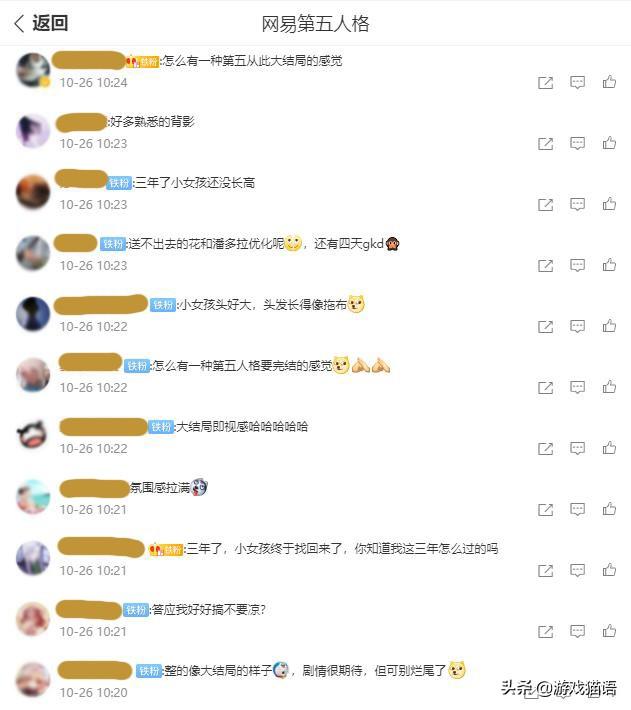Reply to comment 送不出去的花和潘多拉优化呢
The image size is (631, 710).
pos(577,266)
